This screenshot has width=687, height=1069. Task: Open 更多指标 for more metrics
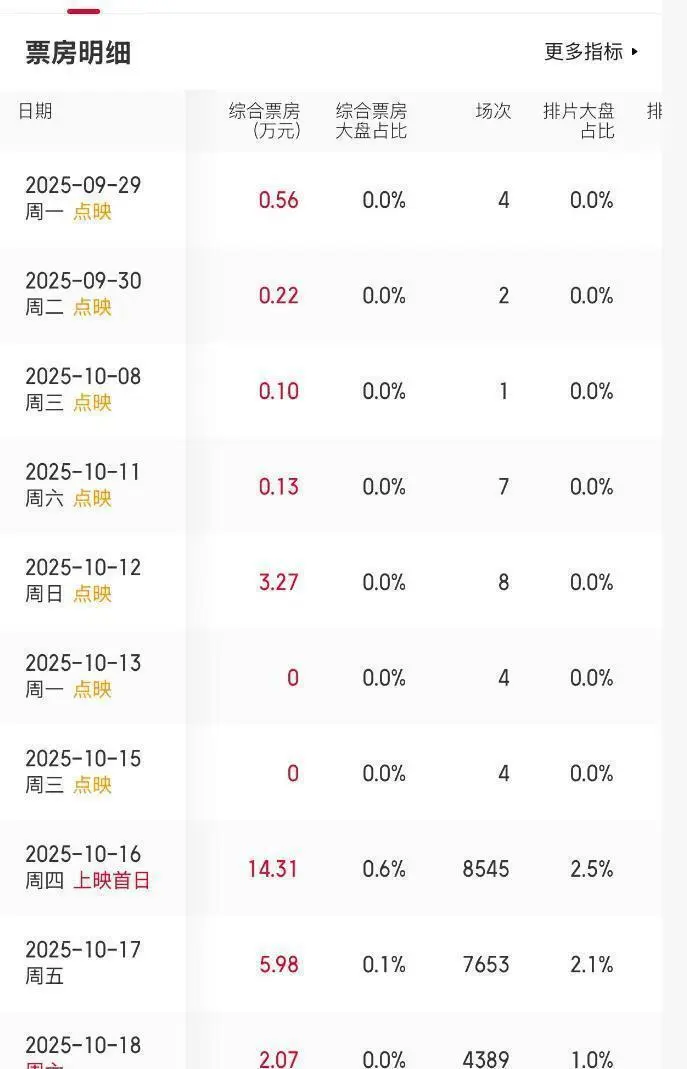(590, 52)
